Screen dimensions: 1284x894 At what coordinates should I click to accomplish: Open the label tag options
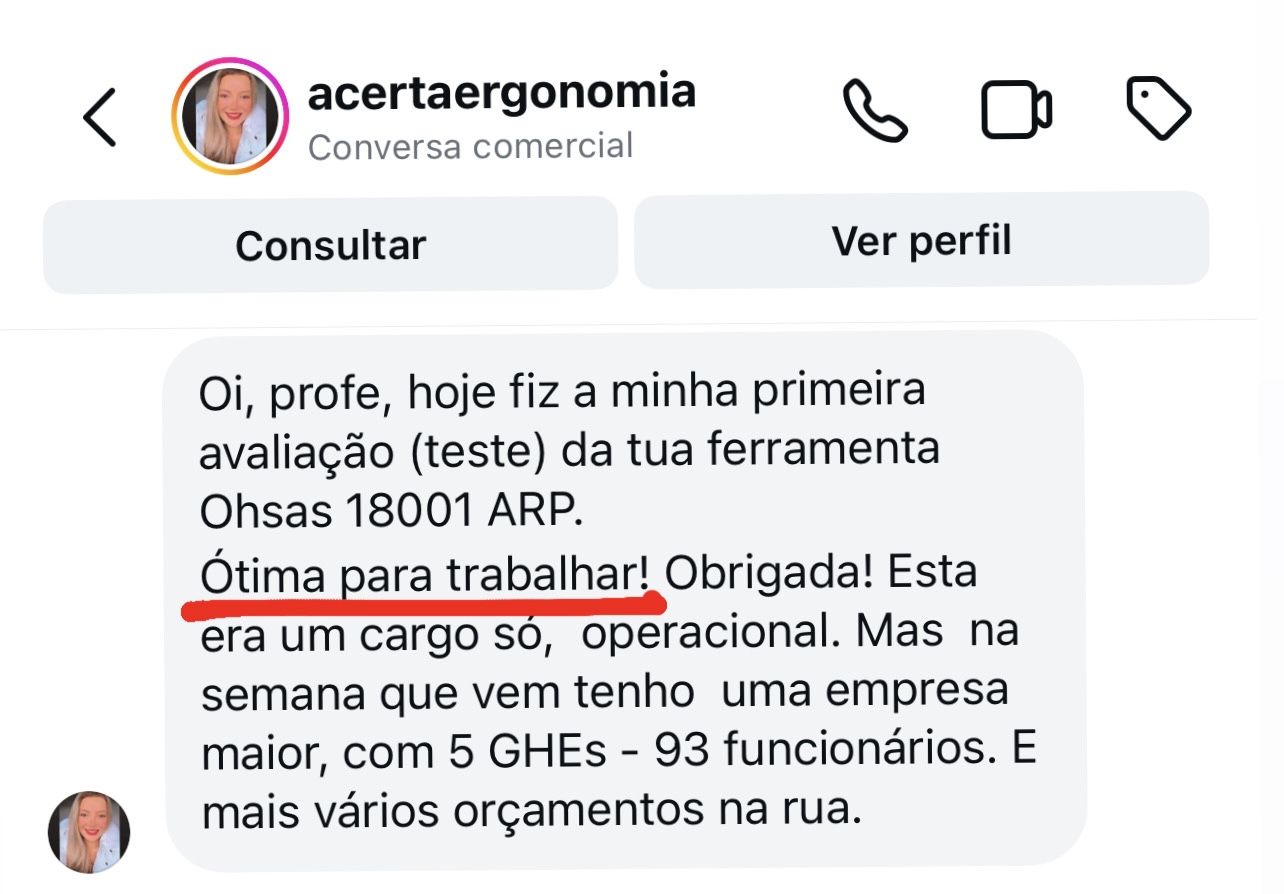coord(1158,108)
